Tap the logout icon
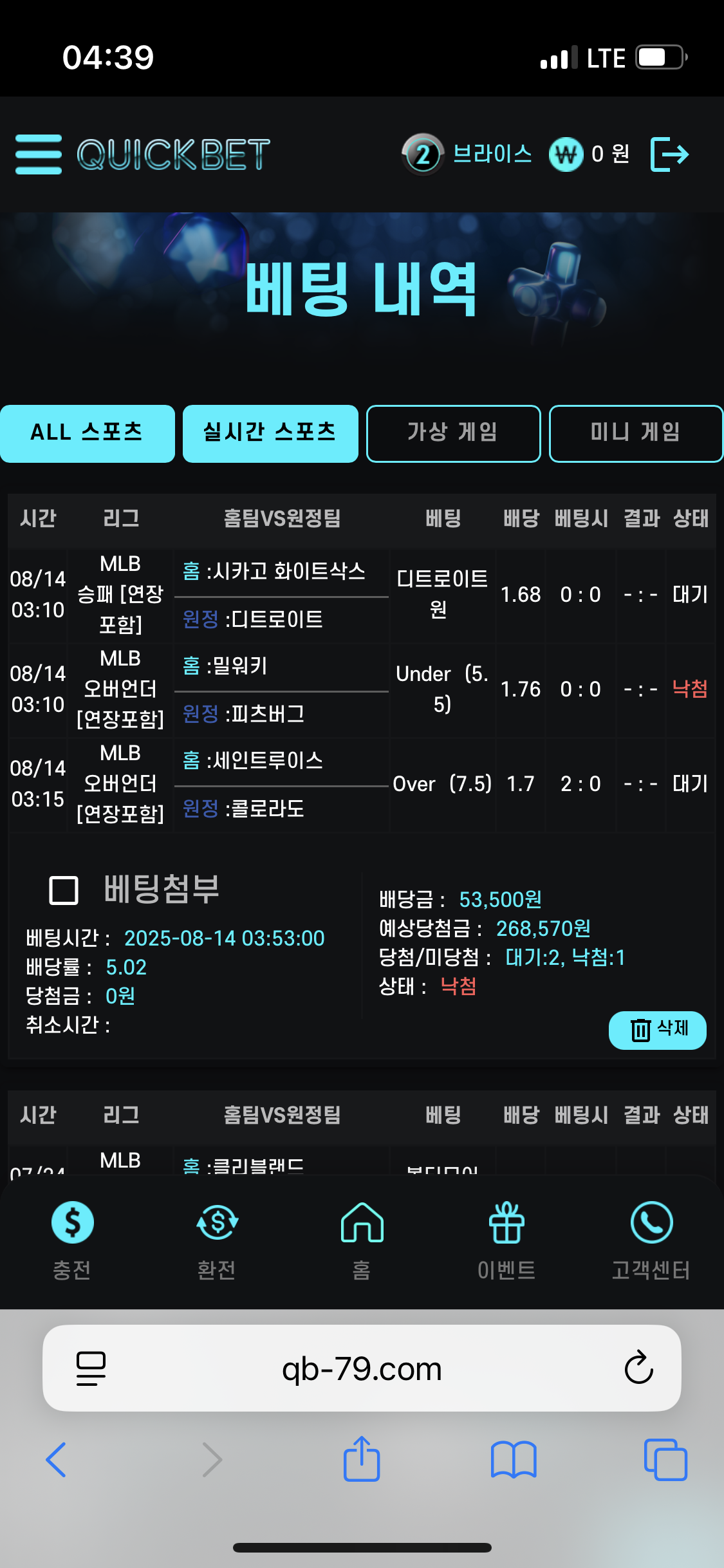Screen dimensions: 724x1568 [669, 154]
